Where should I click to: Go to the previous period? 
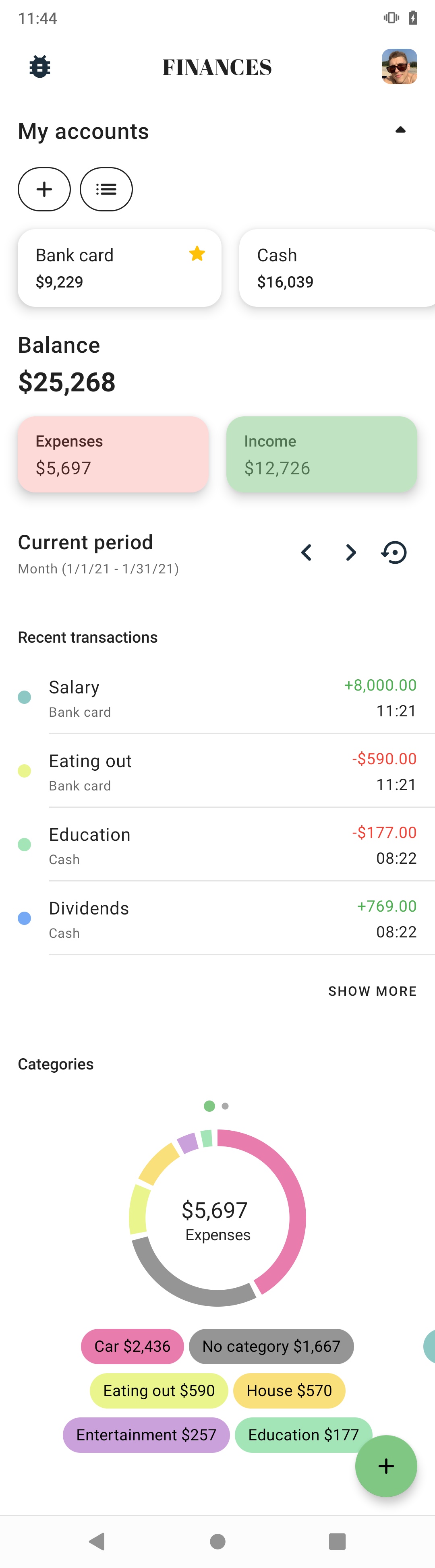[x=307, y=552]
